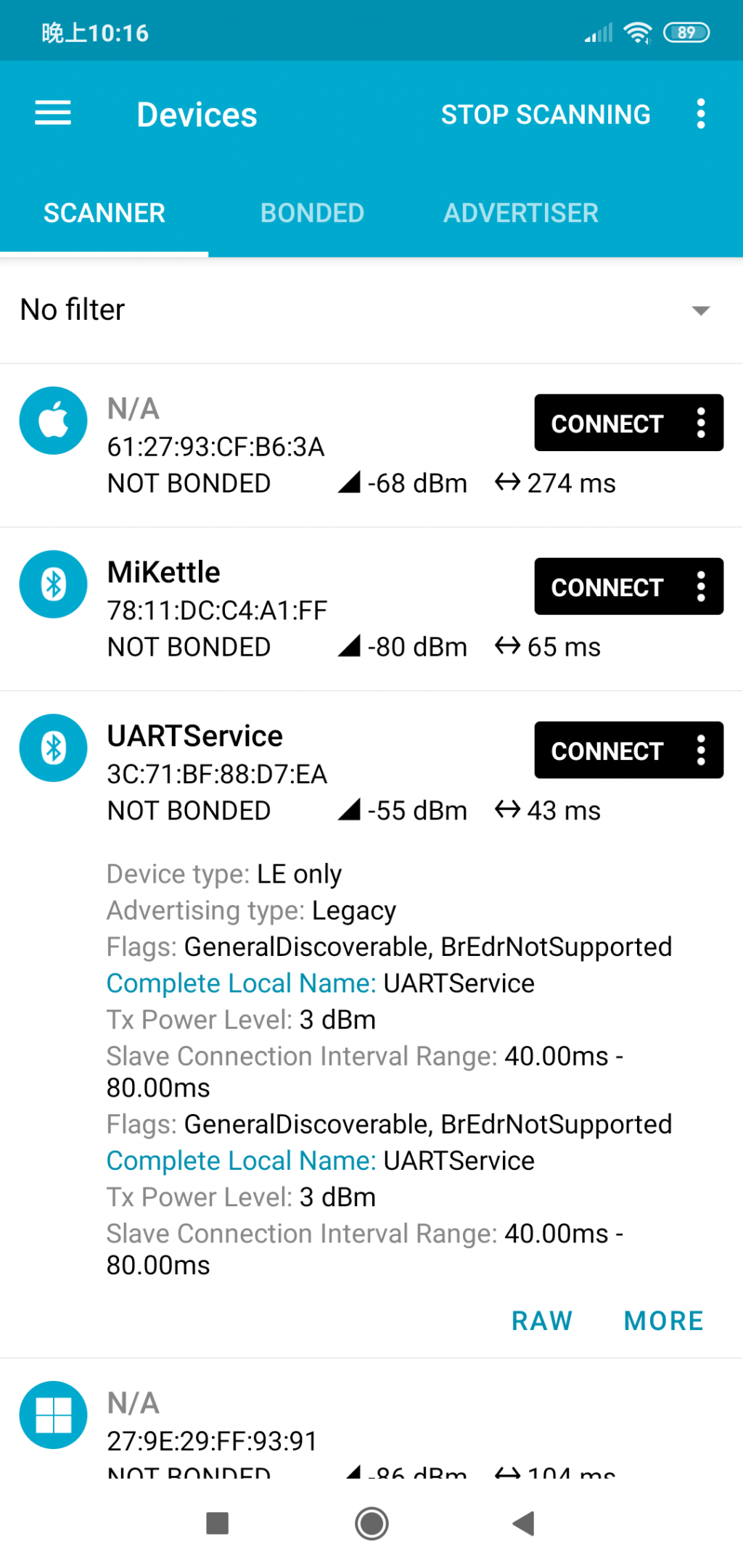Screen dimensions: 743x1568
Task: Select the SCANNER tab
Action: (104, 213)
